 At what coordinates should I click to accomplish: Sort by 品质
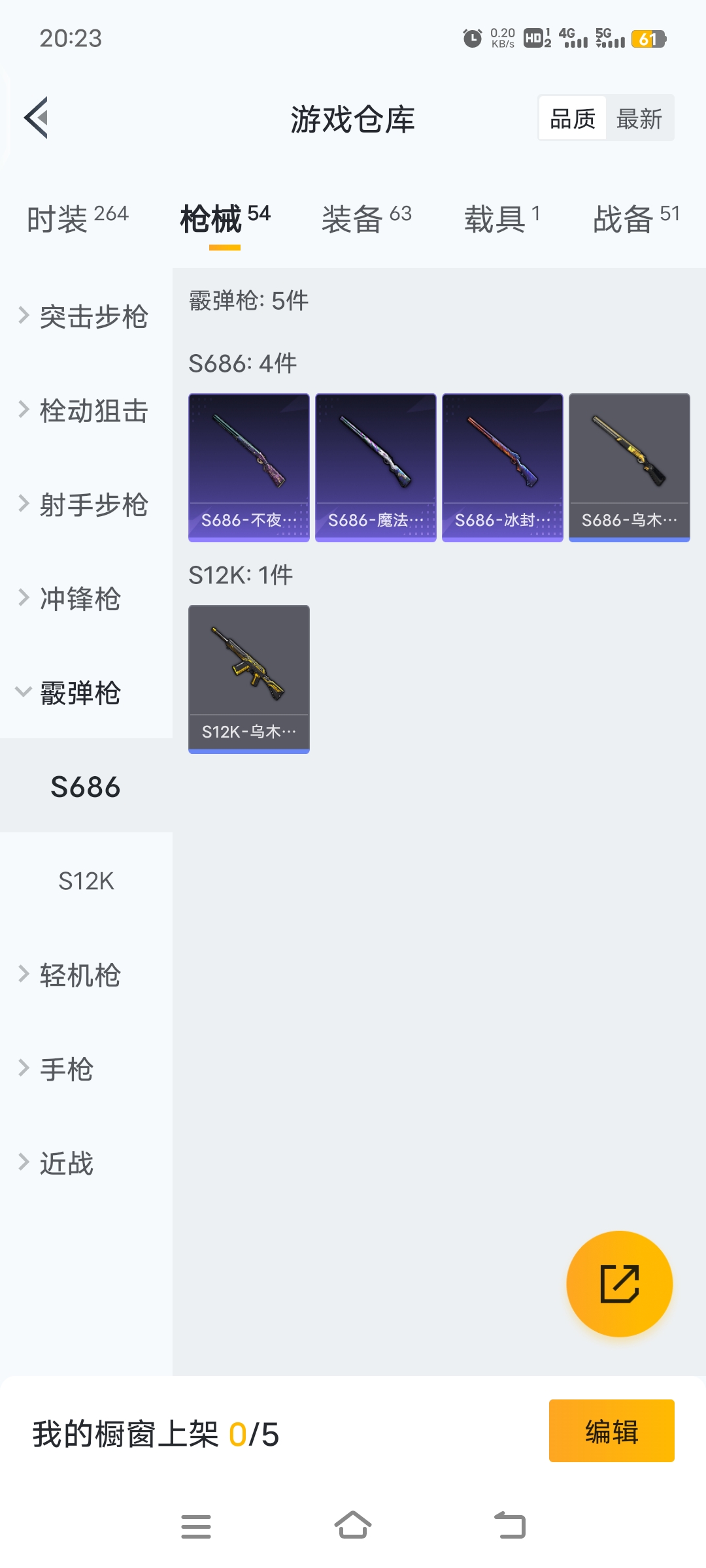(573, 119)
